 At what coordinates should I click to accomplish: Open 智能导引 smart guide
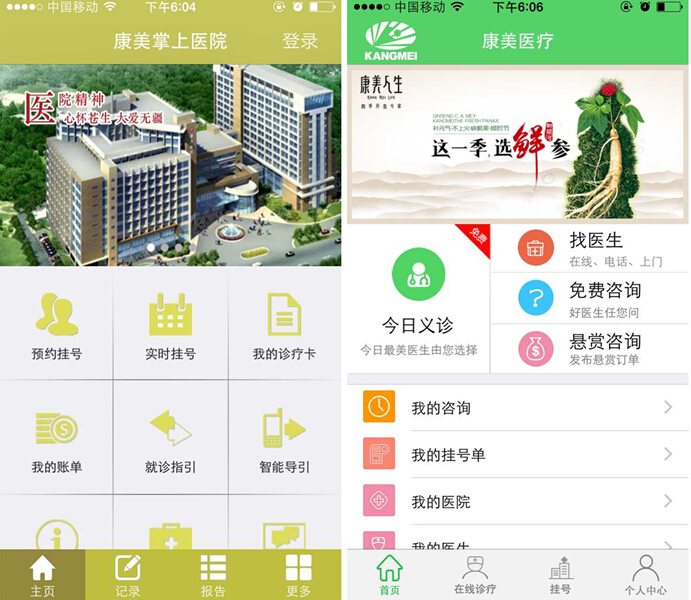(284, 438)
